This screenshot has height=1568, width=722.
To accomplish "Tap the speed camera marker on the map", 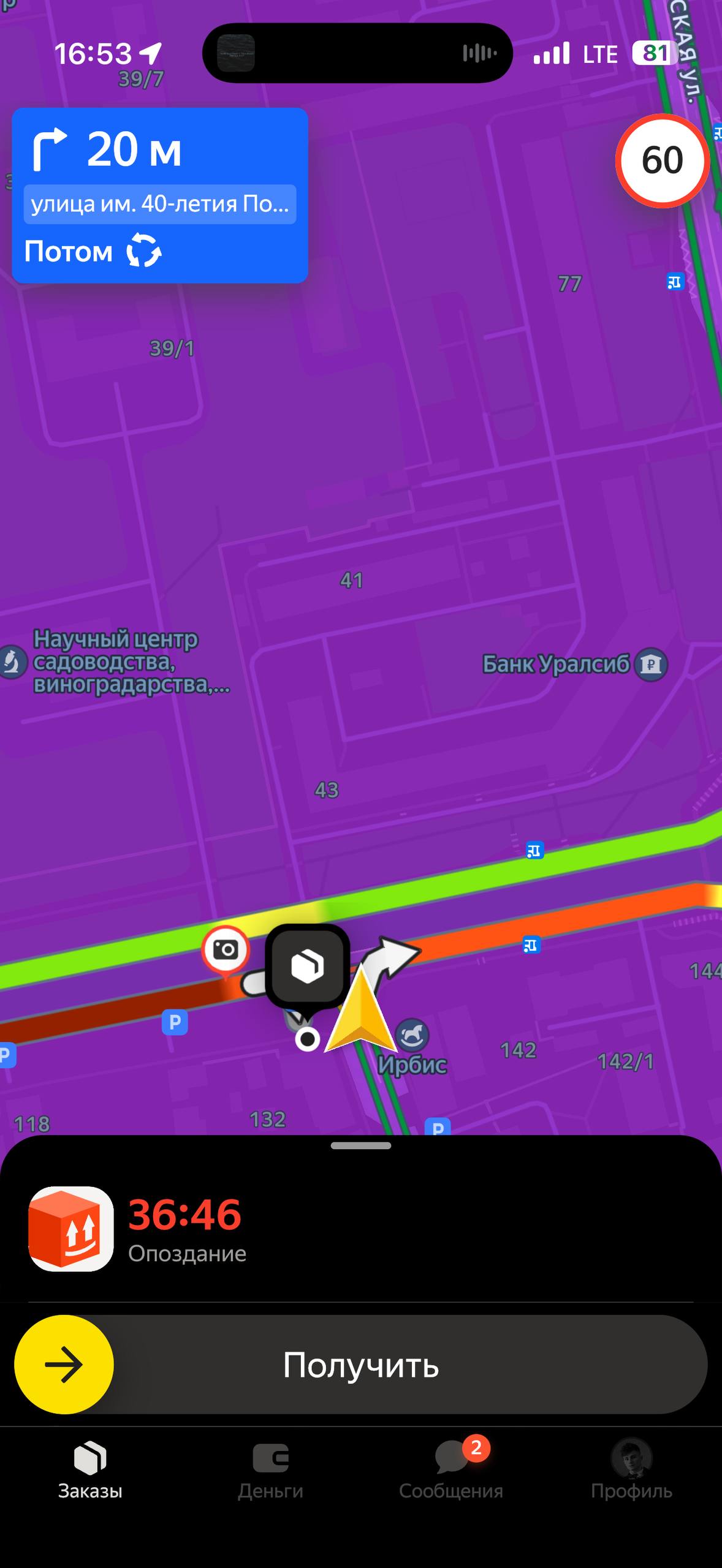I will (x=226, y=950).
